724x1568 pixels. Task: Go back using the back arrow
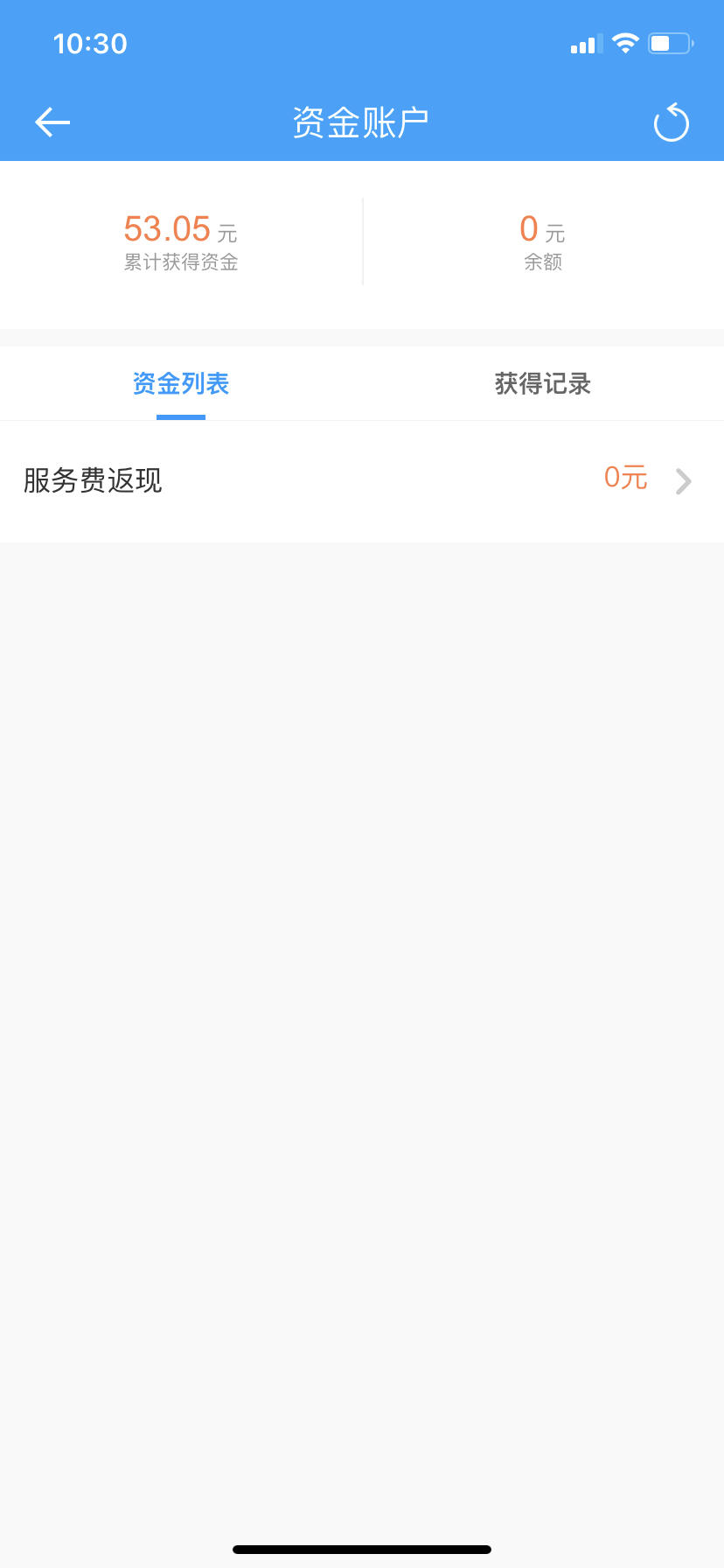coord(52,122)
